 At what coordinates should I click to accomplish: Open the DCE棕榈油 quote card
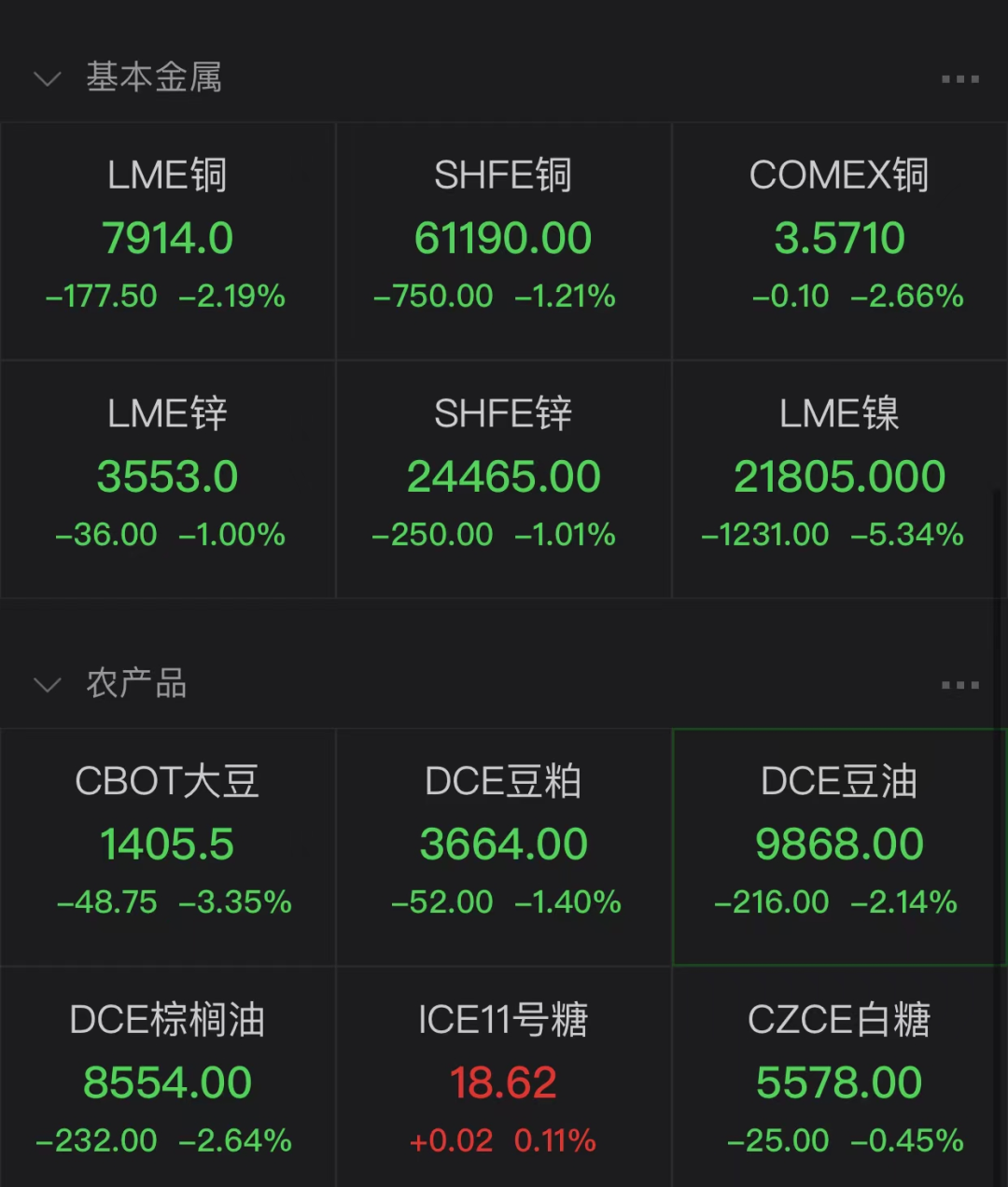pos(167,1078)
